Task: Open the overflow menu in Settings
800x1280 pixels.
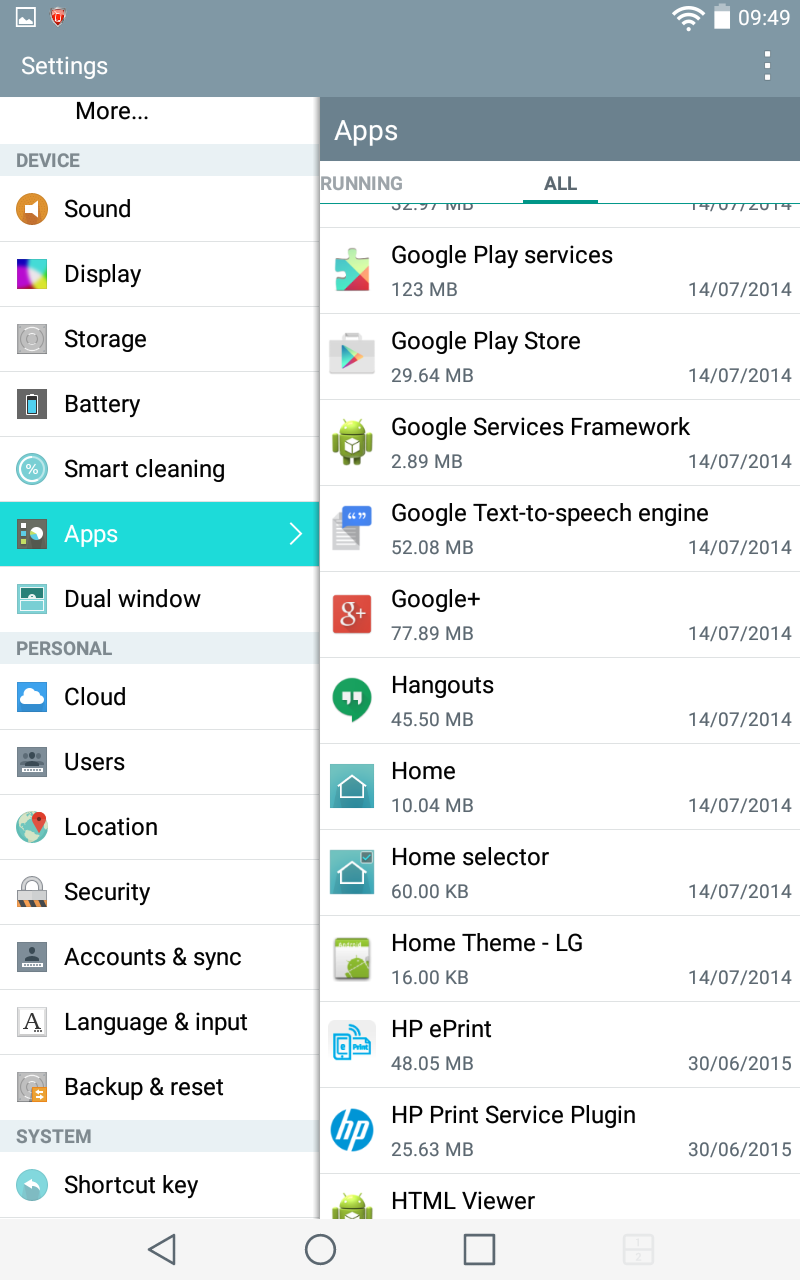Action: pos(767,66)
